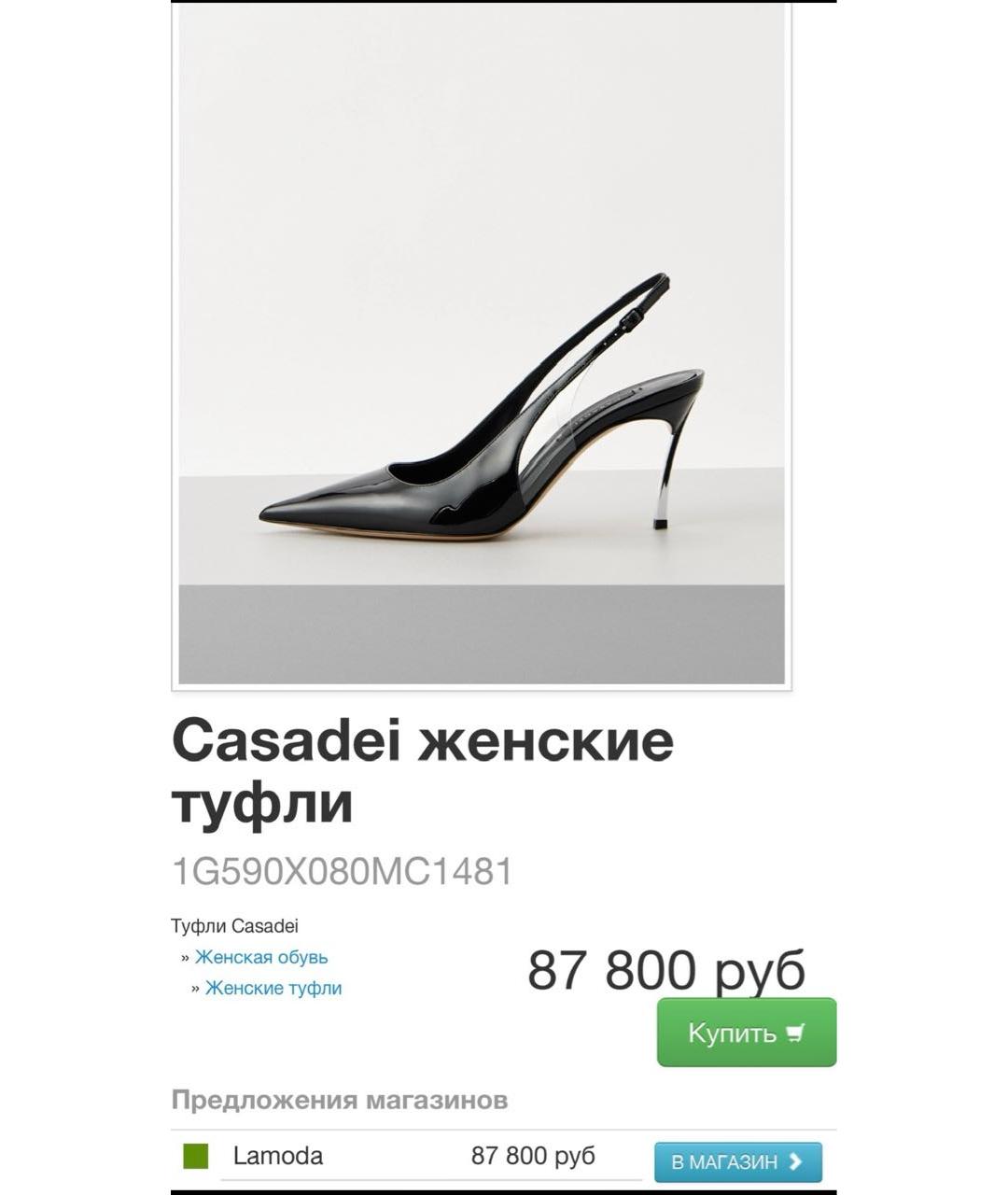Click the large 87 800 руб price
Image resolution: width=1008 pixels, height=1195 pixels.
pos(666,971)
